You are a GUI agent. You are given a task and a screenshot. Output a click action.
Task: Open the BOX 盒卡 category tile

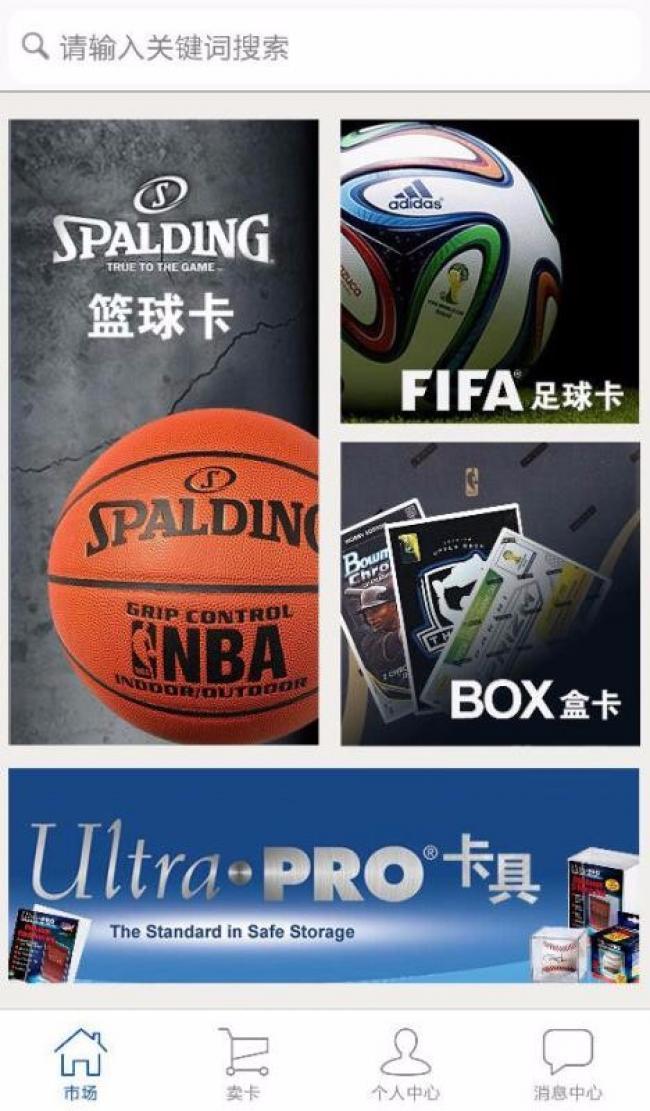[x=490, y=594]
